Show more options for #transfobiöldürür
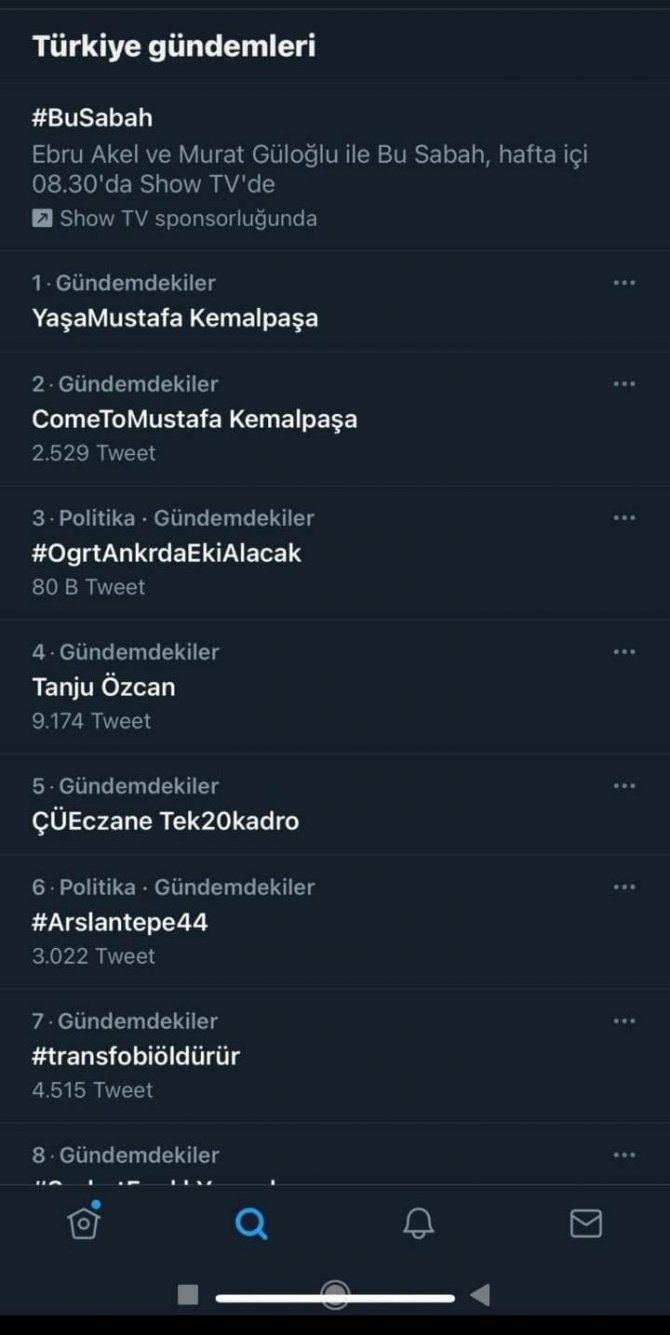Image resolution: width=670 pixels, height=1335 pixels. pos(624,1021)
